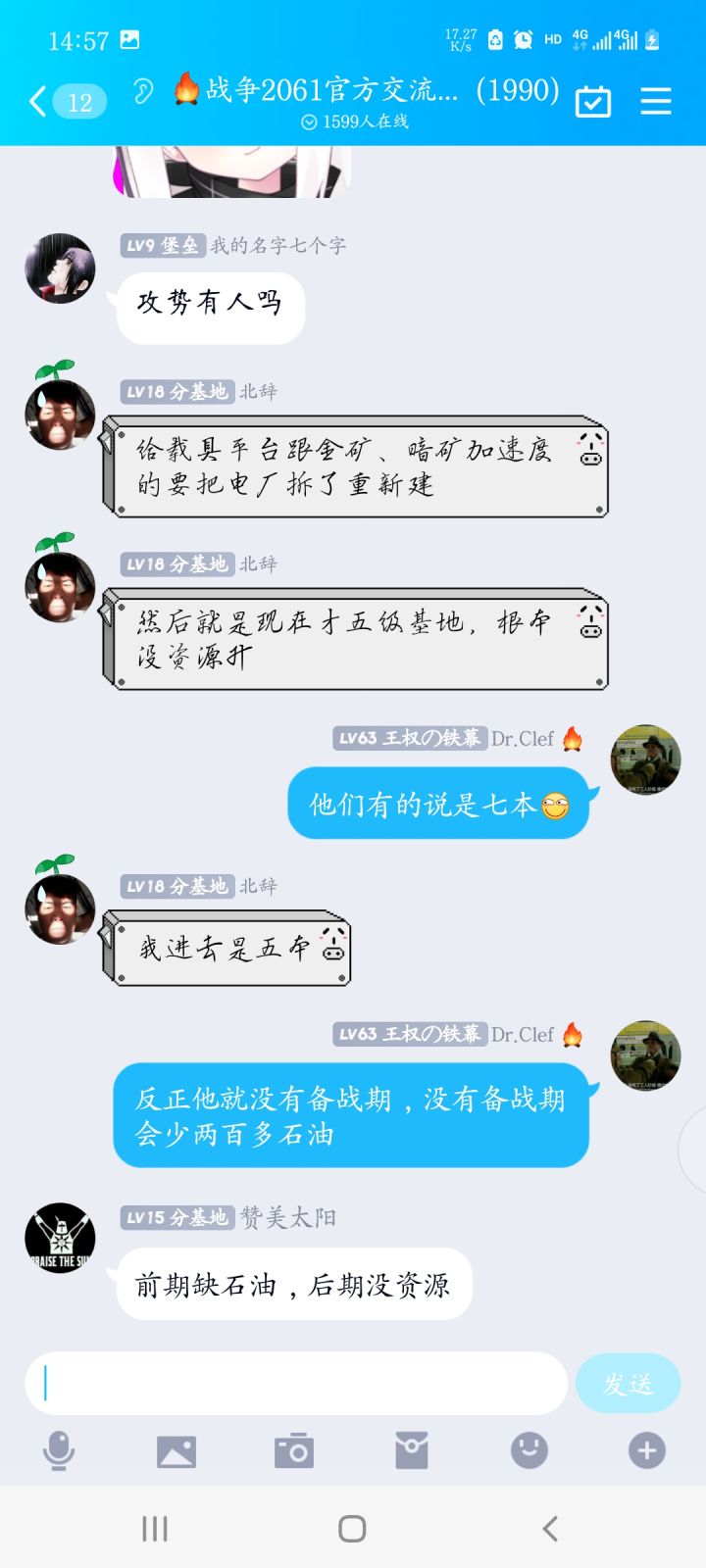Tap the ear listening-mode icon
The height and width of the screenshot is (1568, 706).
pyautogui.click(x=143, y=92)
